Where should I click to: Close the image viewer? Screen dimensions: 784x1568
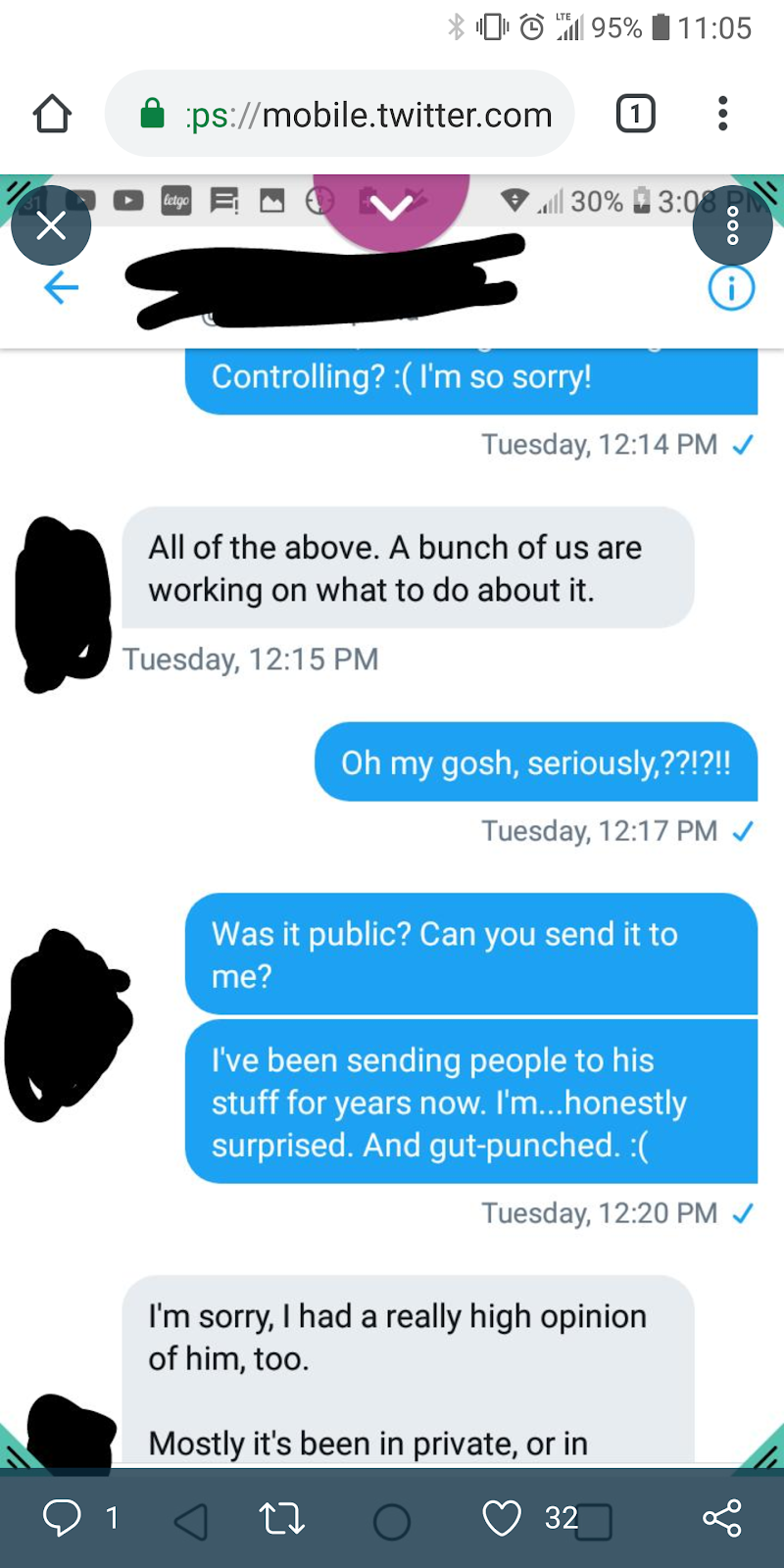(x=51, y=226)
